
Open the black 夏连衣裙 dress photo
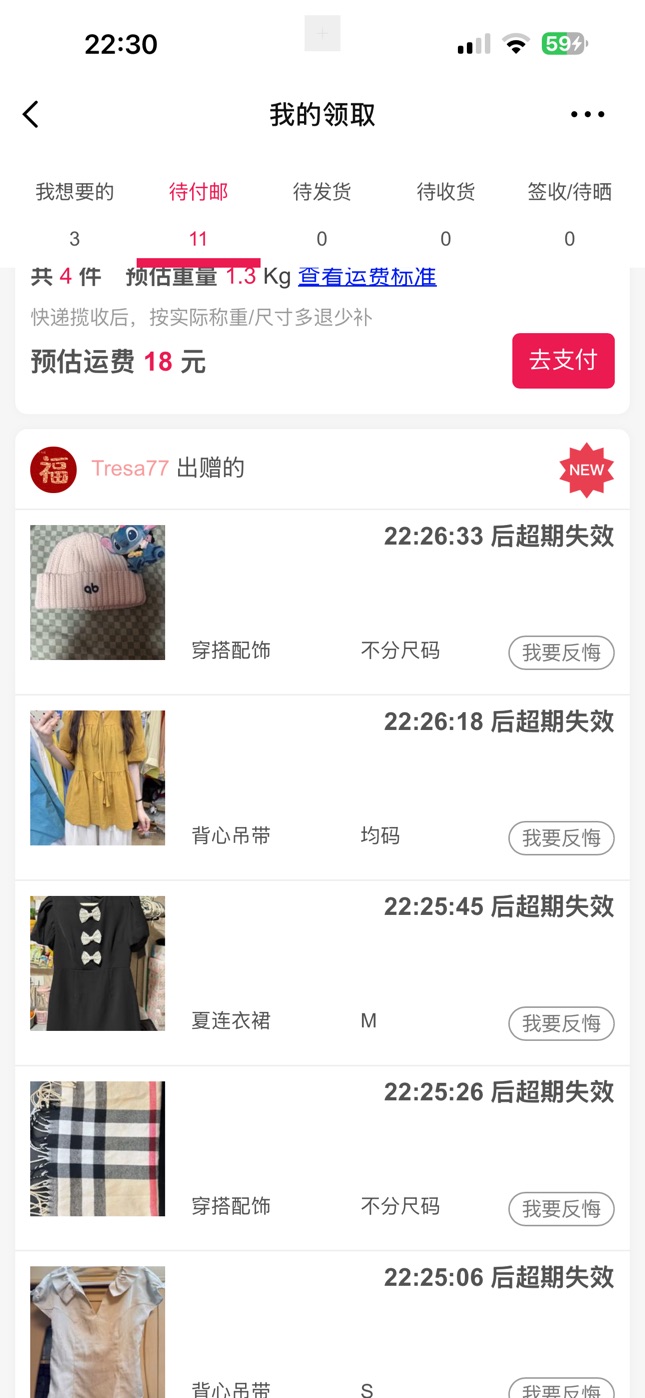point(98,963)
